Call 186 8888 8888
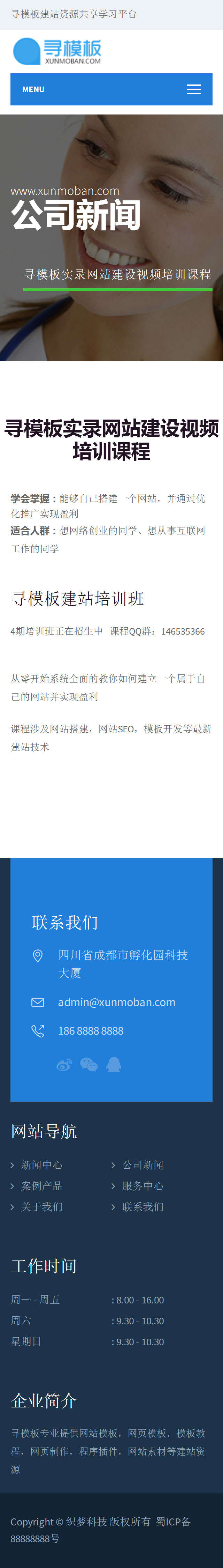The image size is (223, 1568). click(91, 1030)
